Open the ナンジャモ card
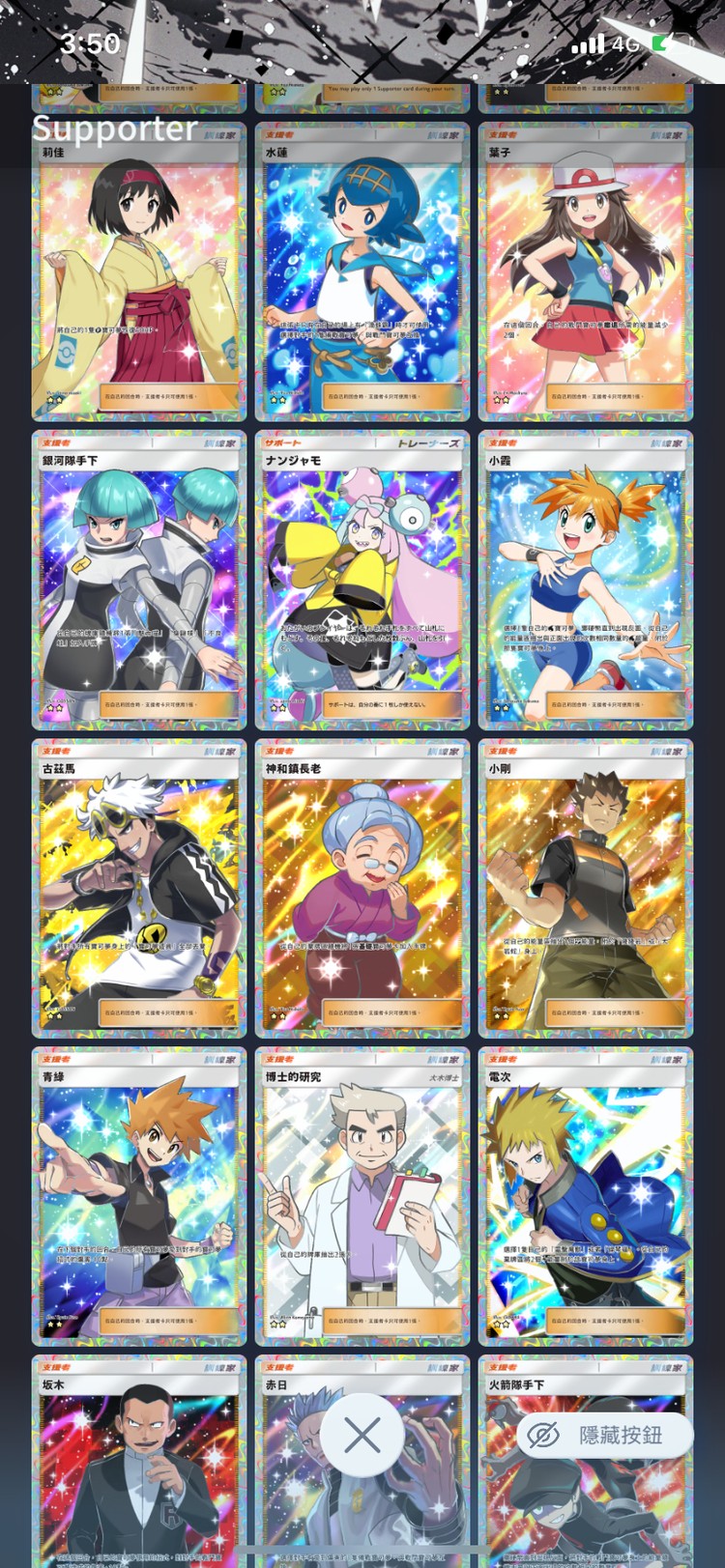 [362, 582]
